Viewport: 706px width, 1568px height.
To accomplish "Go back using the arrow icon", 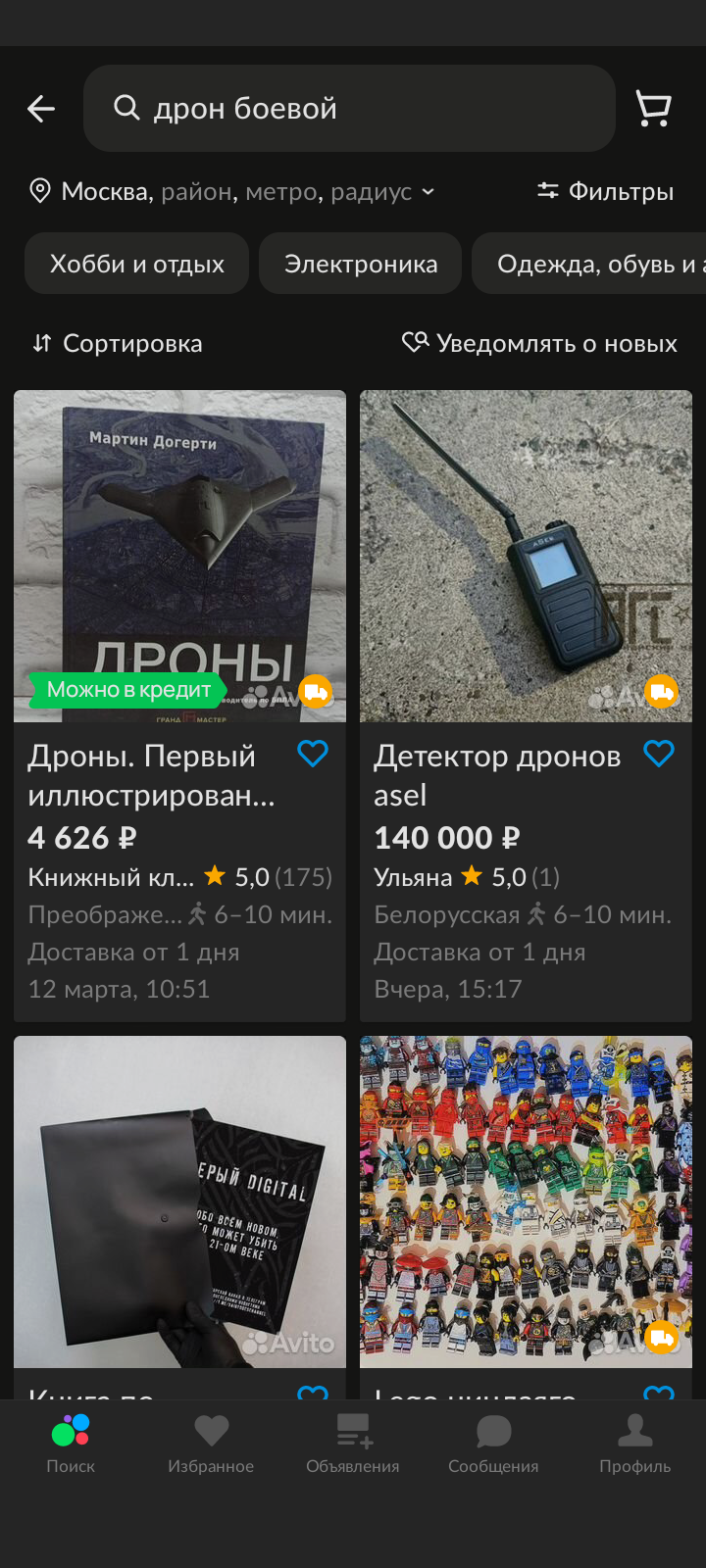I will pyautogui.click(x=41, y=109).
